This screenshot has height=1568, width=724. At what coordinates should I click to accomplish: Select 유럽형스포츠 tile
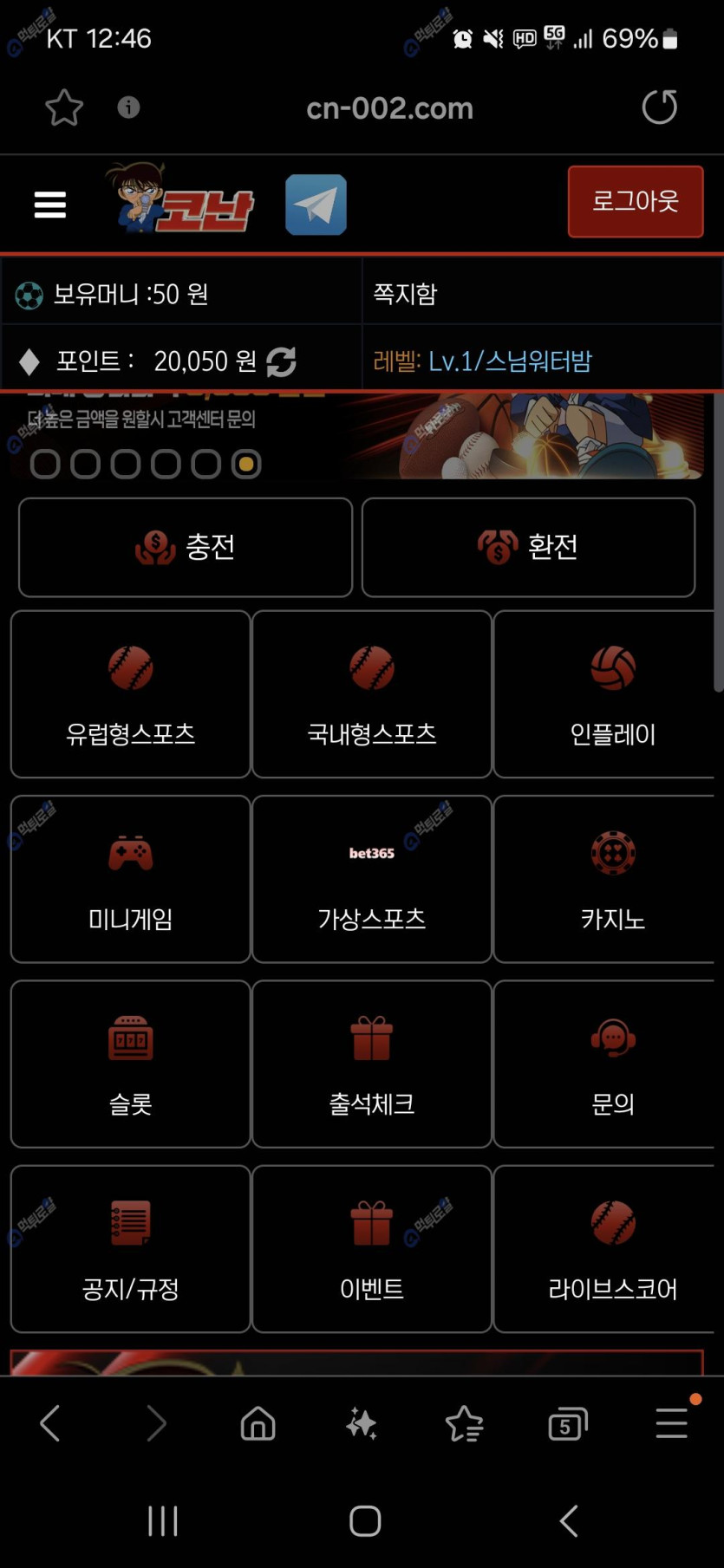coord(130,694)
